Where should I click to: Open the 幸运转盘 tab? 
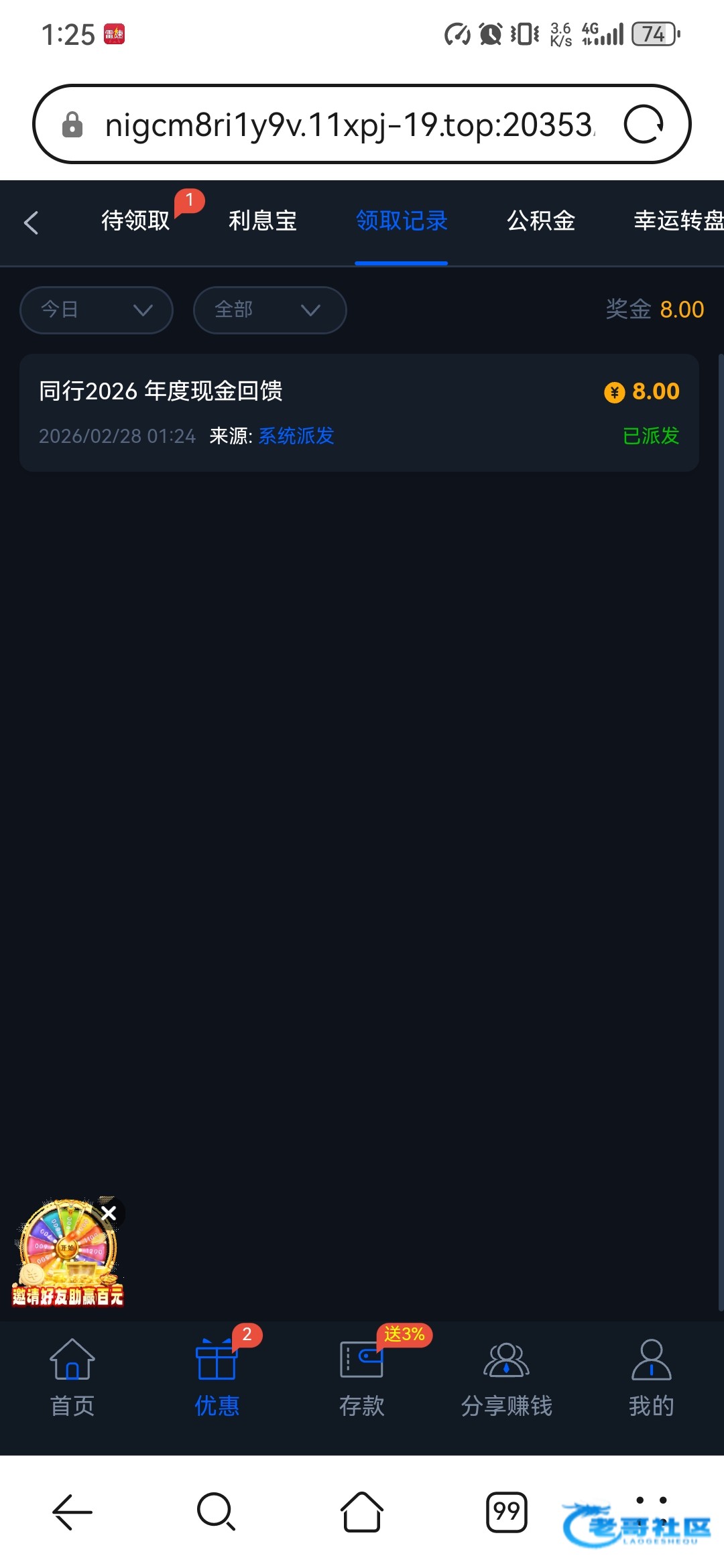click(677, 220)
